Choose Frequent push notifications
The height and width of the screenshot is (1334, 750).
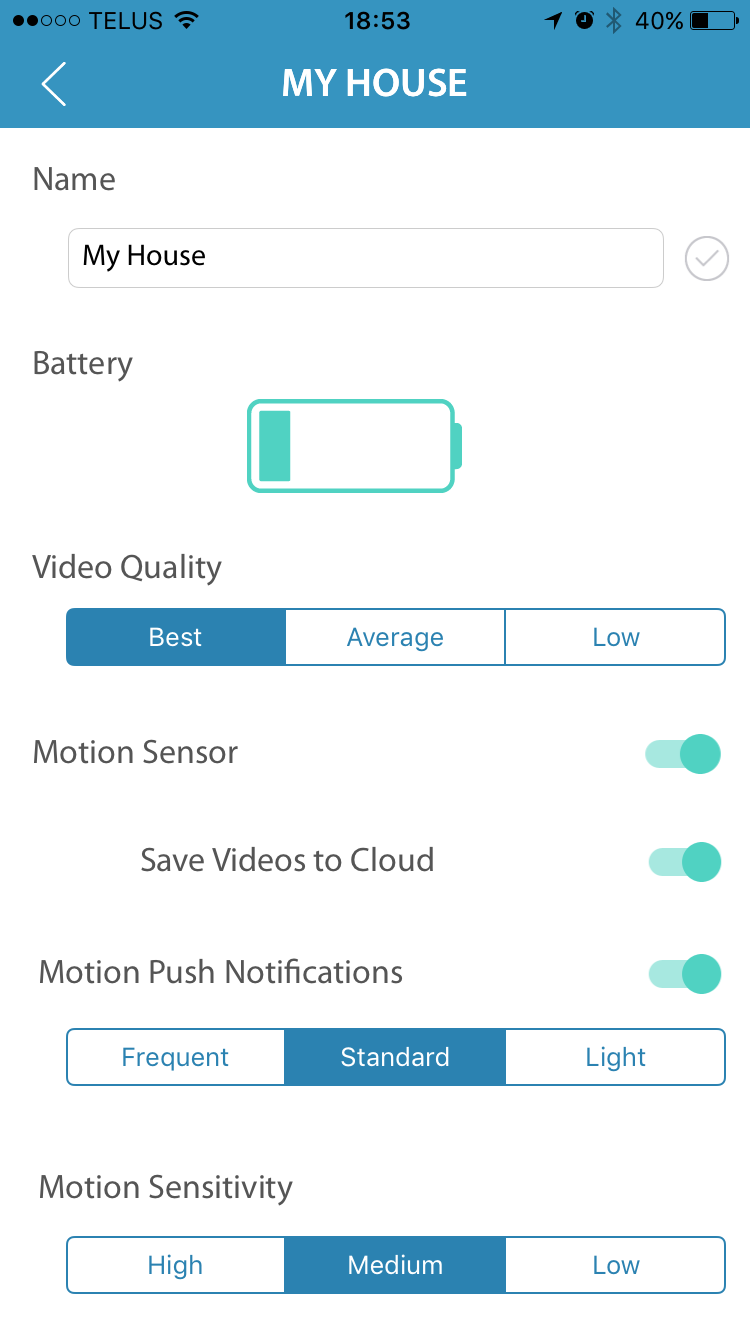point(176,1057)
